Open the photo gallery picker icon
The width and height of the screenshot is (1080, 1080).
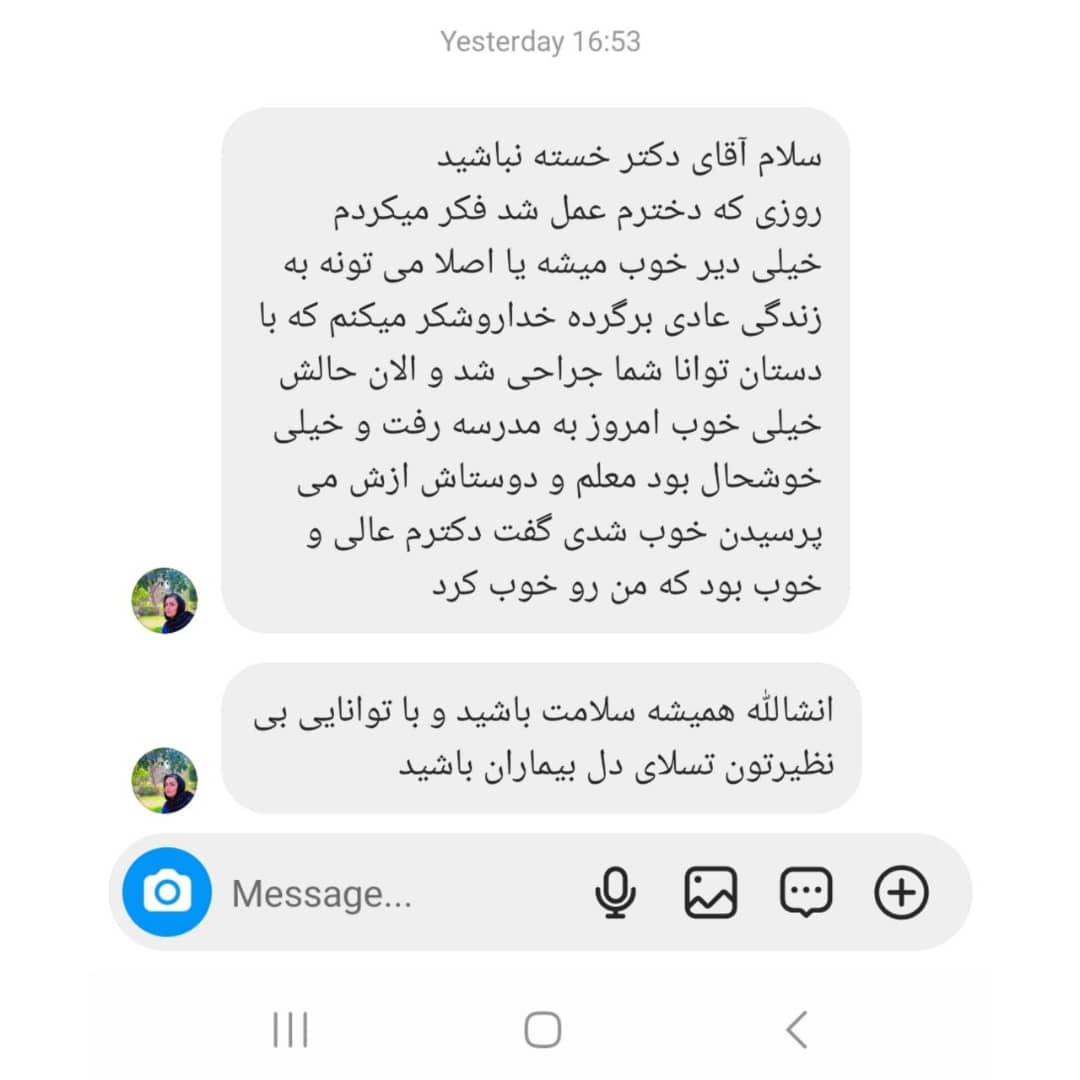(x=710, y=892)
